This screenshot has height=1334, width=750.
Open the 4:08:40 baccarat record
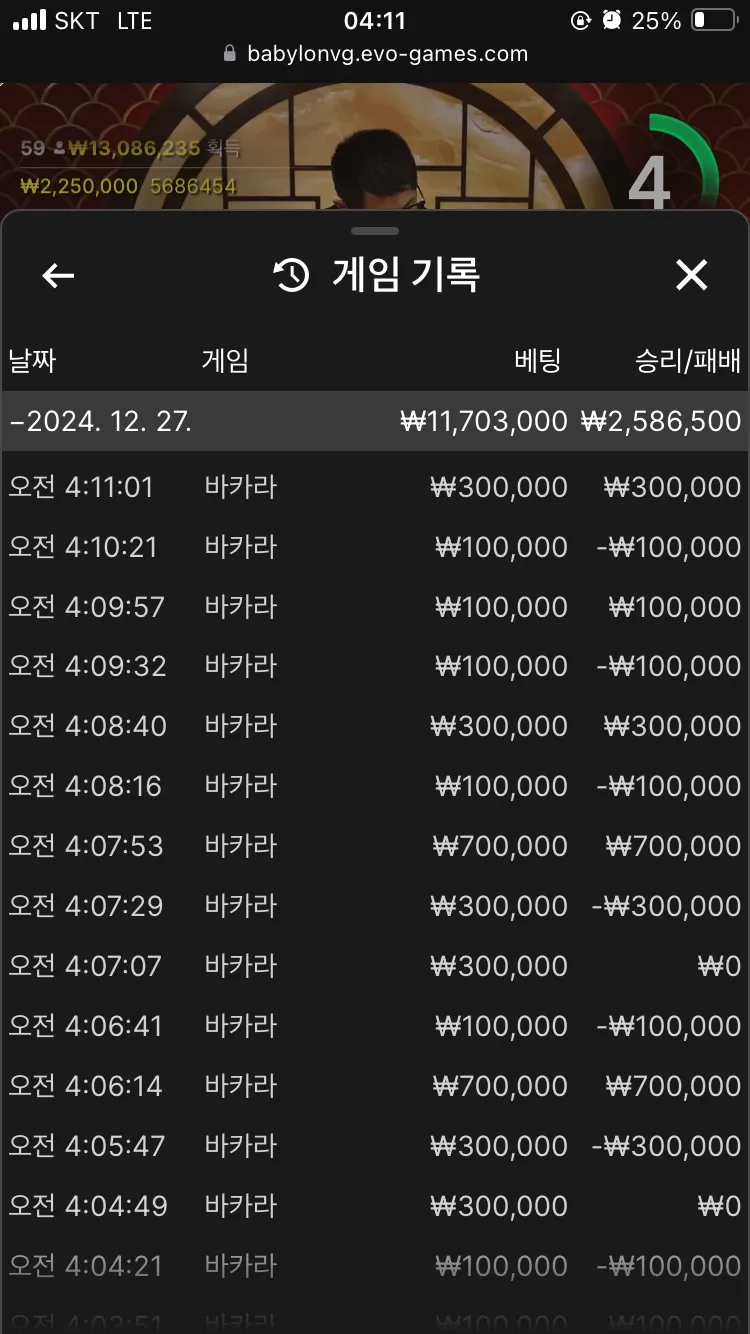[x=375, y=726]
